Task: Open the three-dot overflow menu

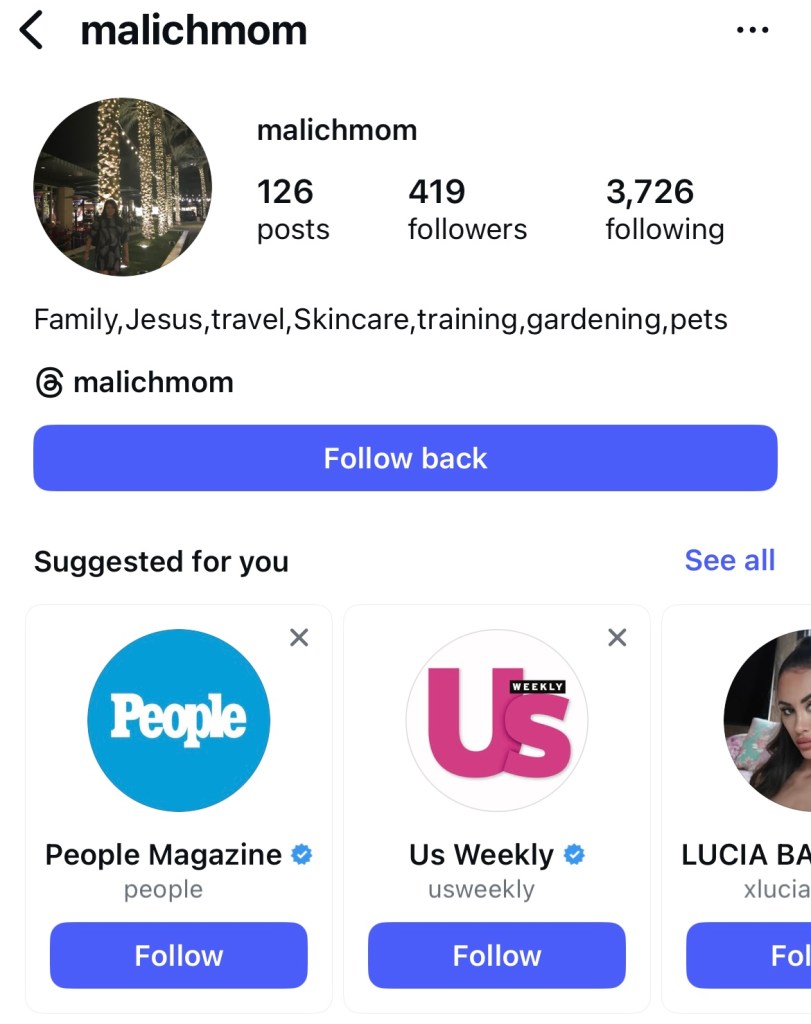Action: pos(752,31)
